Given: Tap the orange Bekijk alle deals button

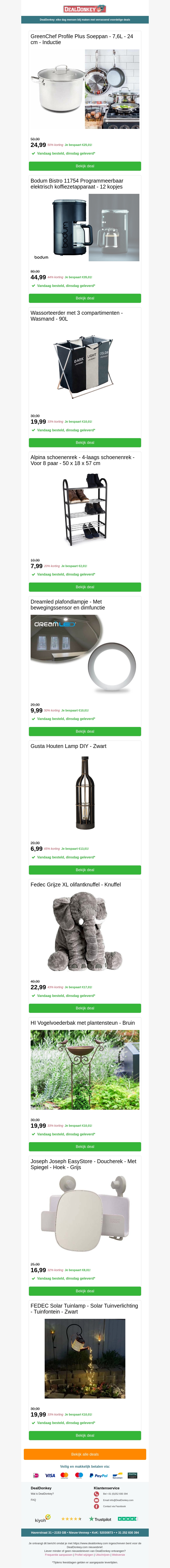Looking at the screenshot, I should coord(85,1454).
